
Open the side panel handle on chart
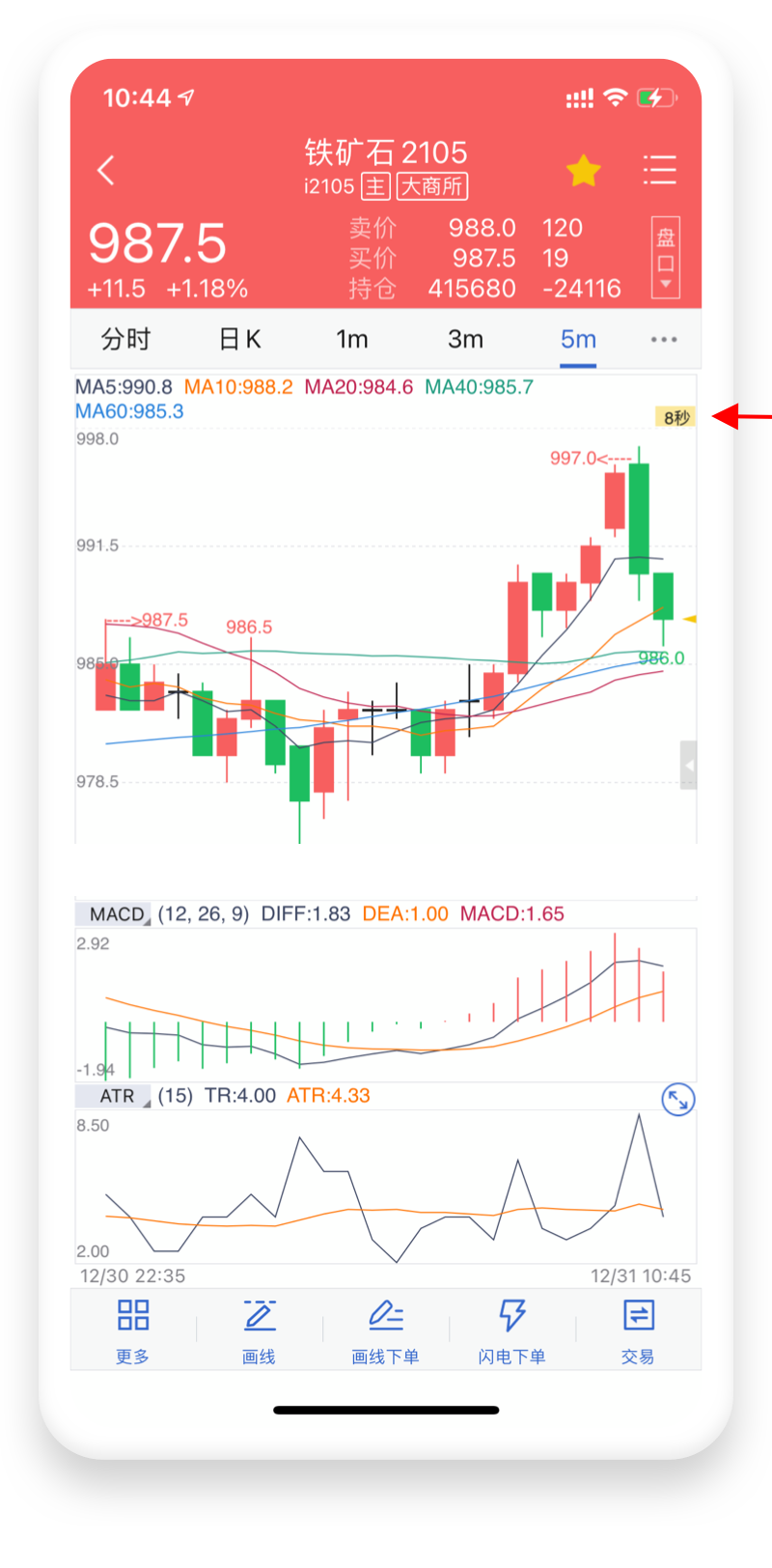point(688,766)
